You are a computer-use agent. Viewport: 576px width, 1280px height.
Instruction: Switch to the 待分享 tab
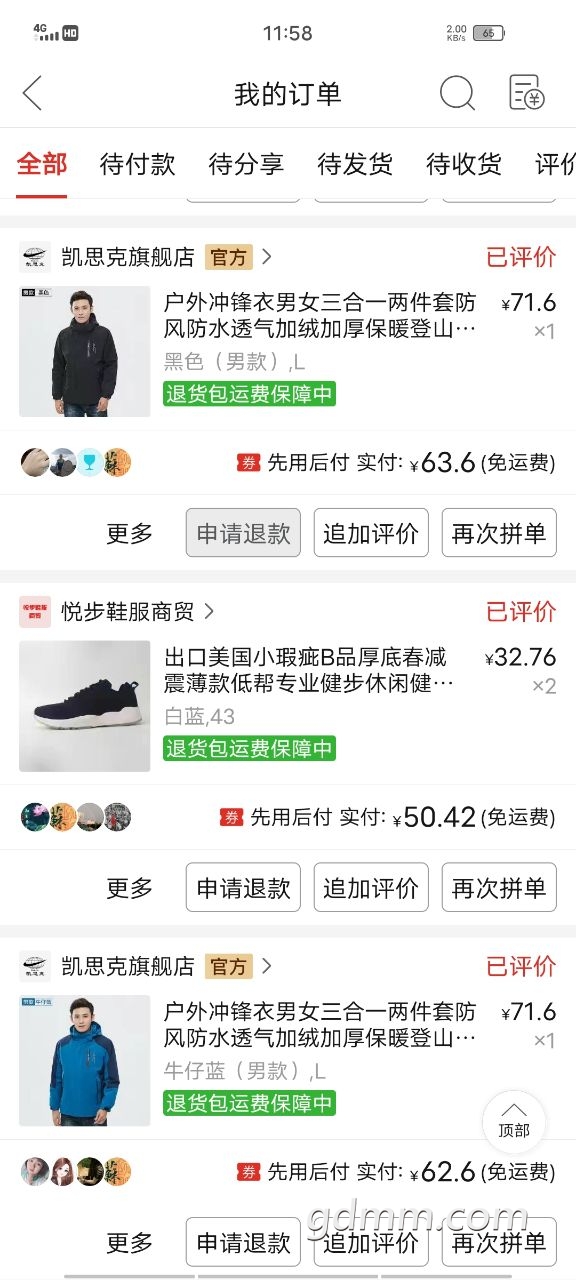(246, 164)
